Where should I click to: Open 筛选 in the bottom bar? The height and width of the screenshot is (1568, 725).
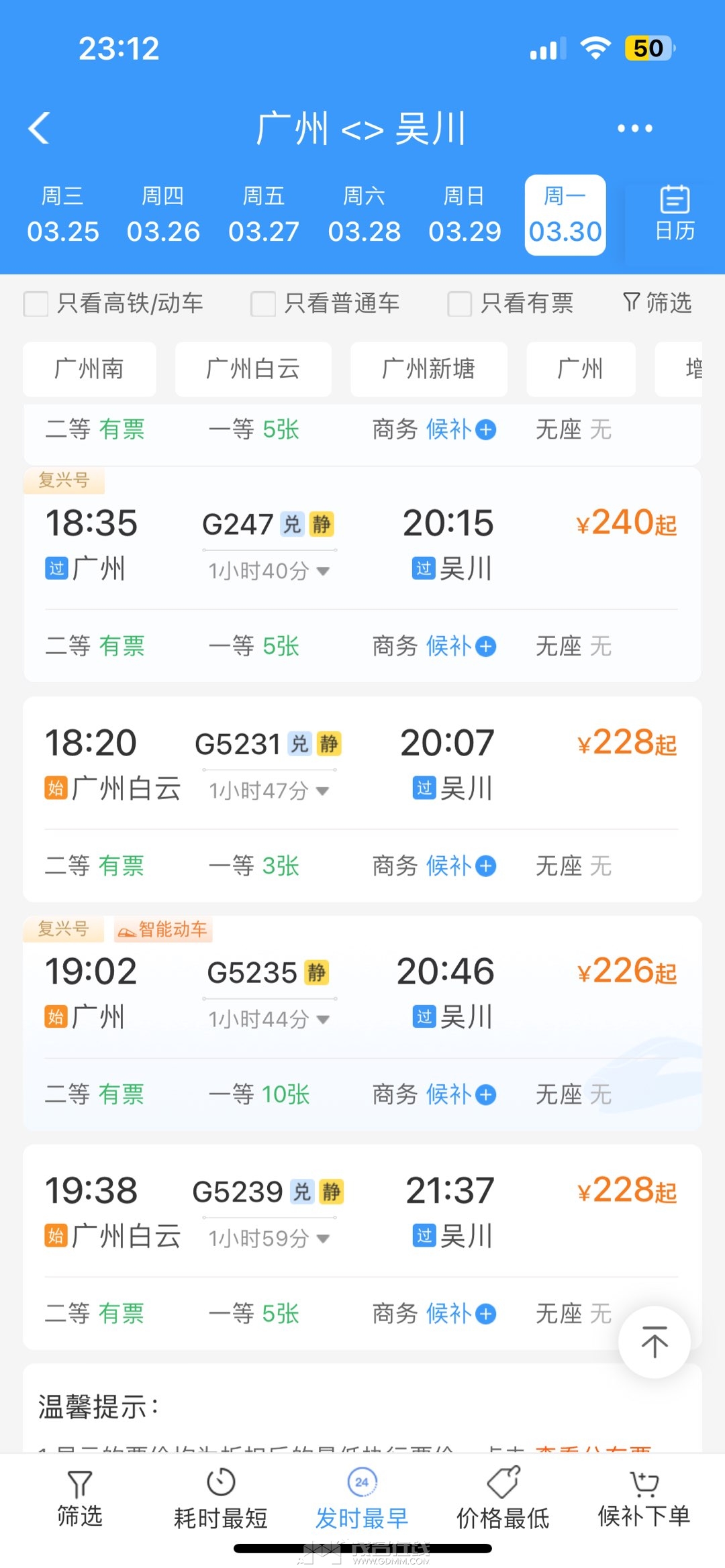pos(80,1499)
